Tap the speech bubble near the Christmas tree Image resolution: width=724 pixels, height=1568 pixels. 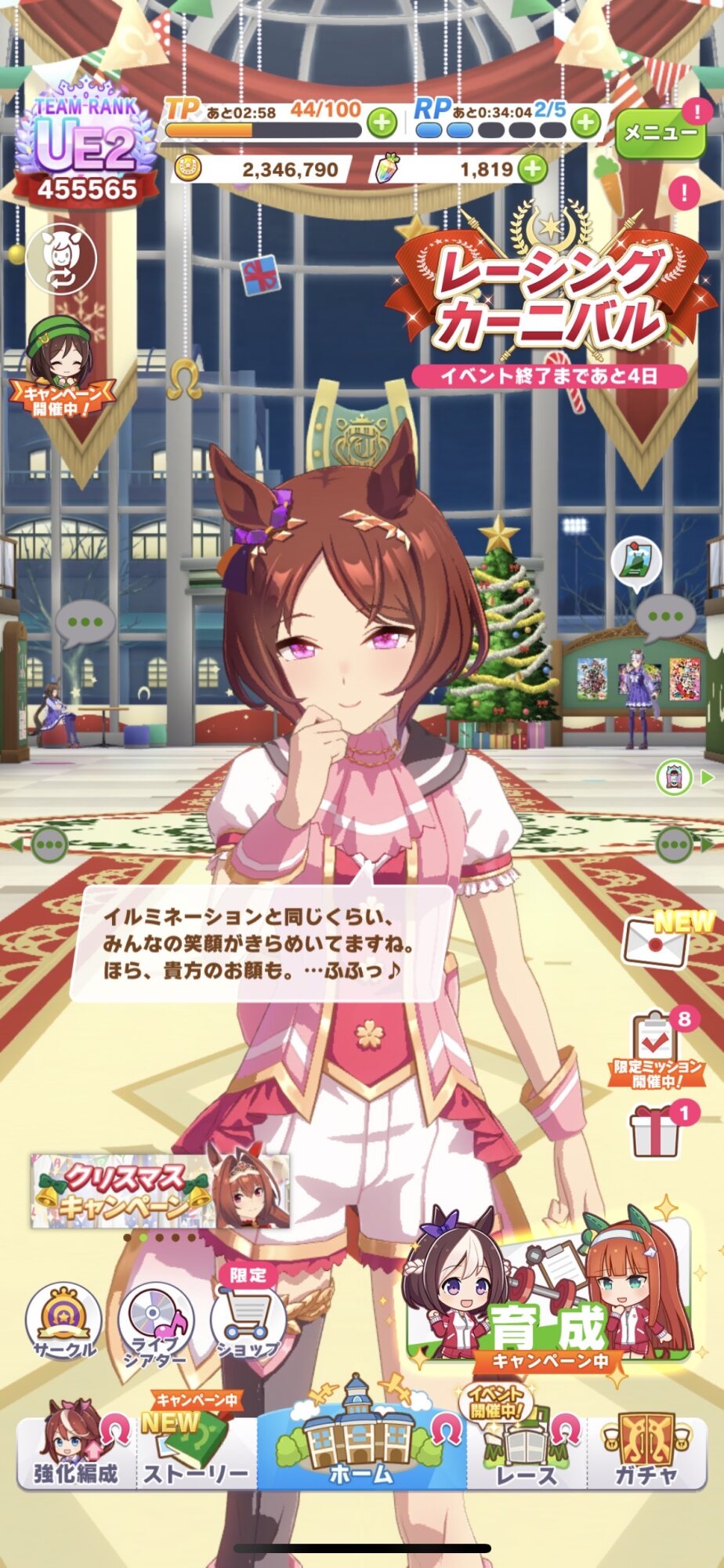click(665, 615)
